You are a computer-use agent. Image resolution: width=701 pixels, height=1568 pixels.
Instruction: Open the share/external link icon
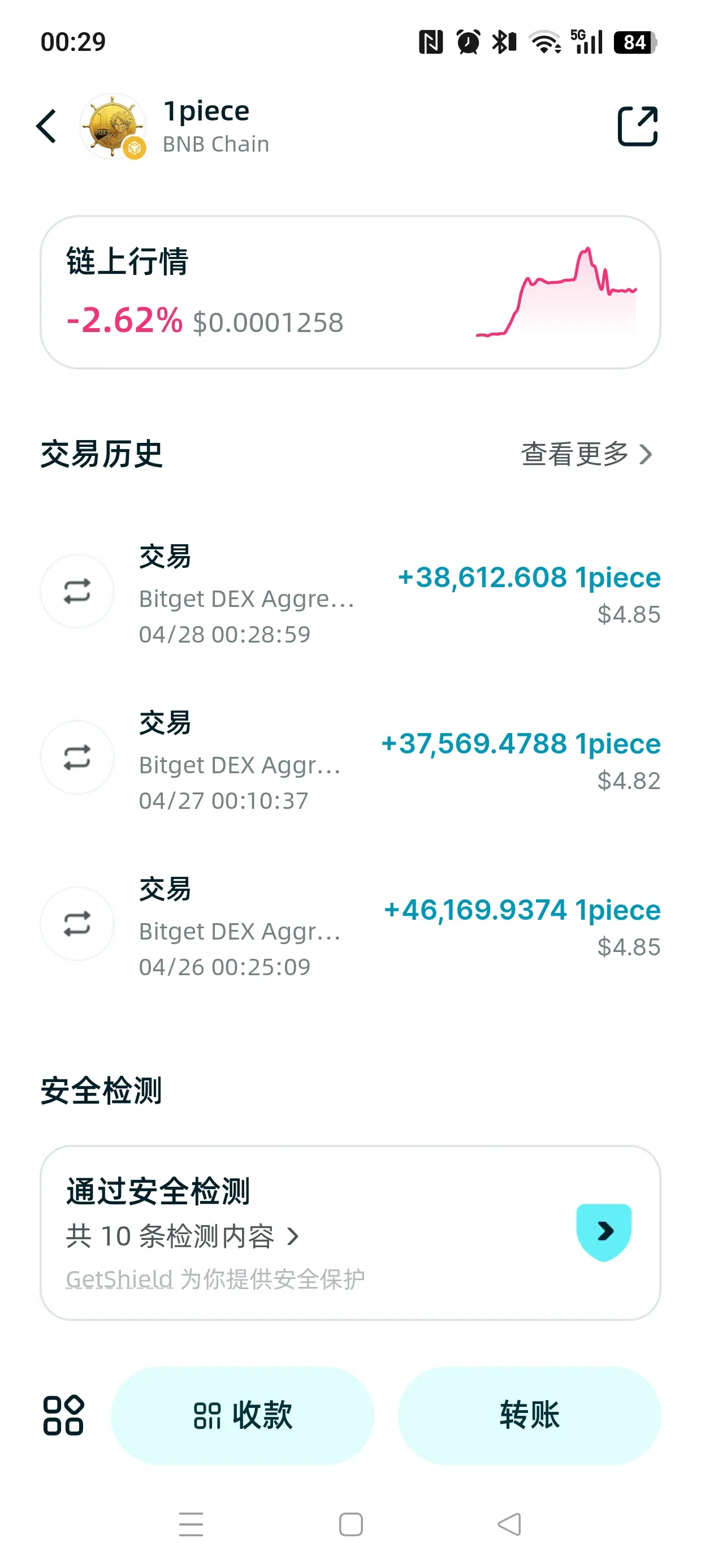click(637, 127)
